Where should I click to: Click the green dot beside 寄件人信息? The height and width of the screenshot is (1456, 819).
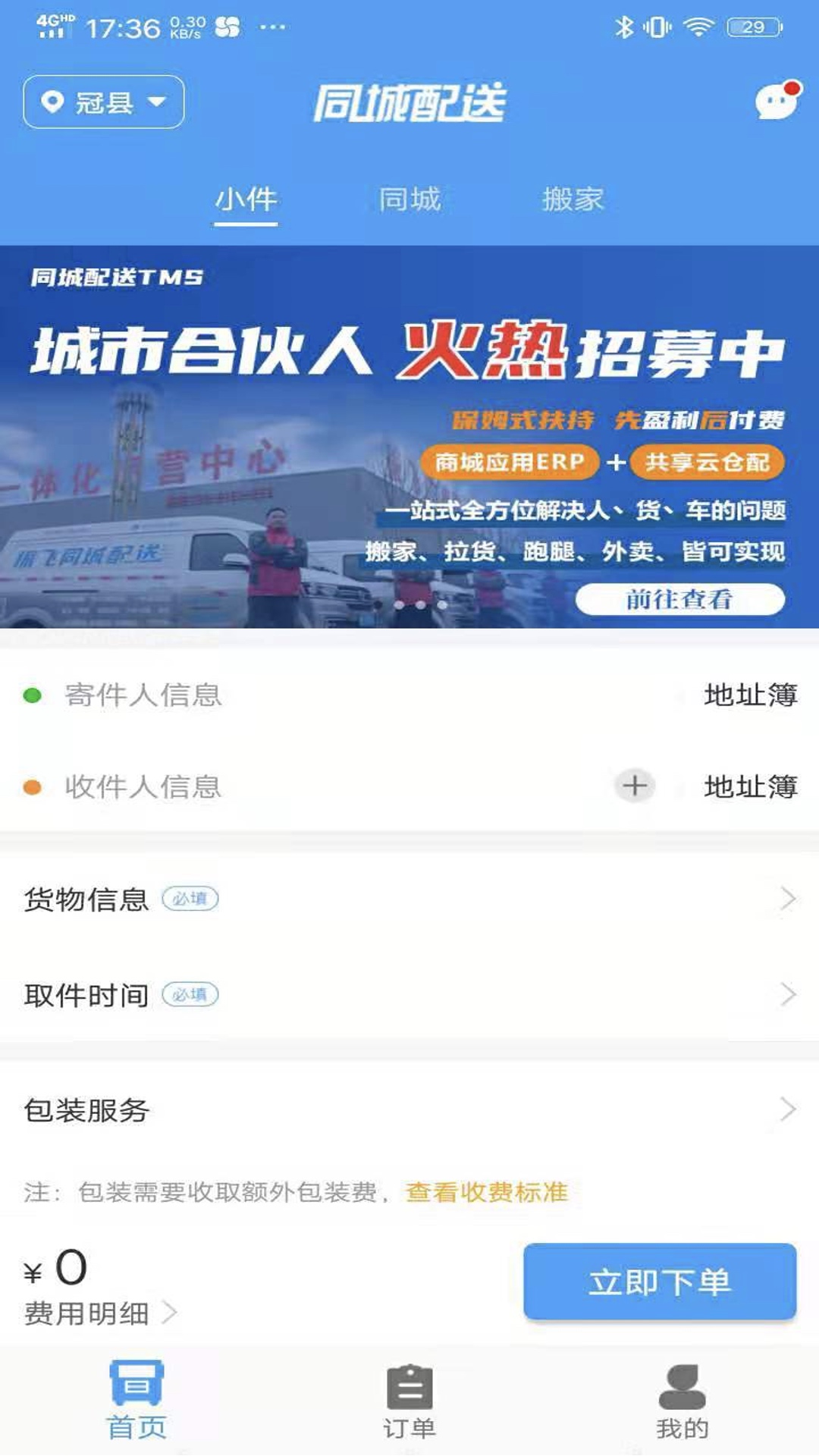(31, 694)
